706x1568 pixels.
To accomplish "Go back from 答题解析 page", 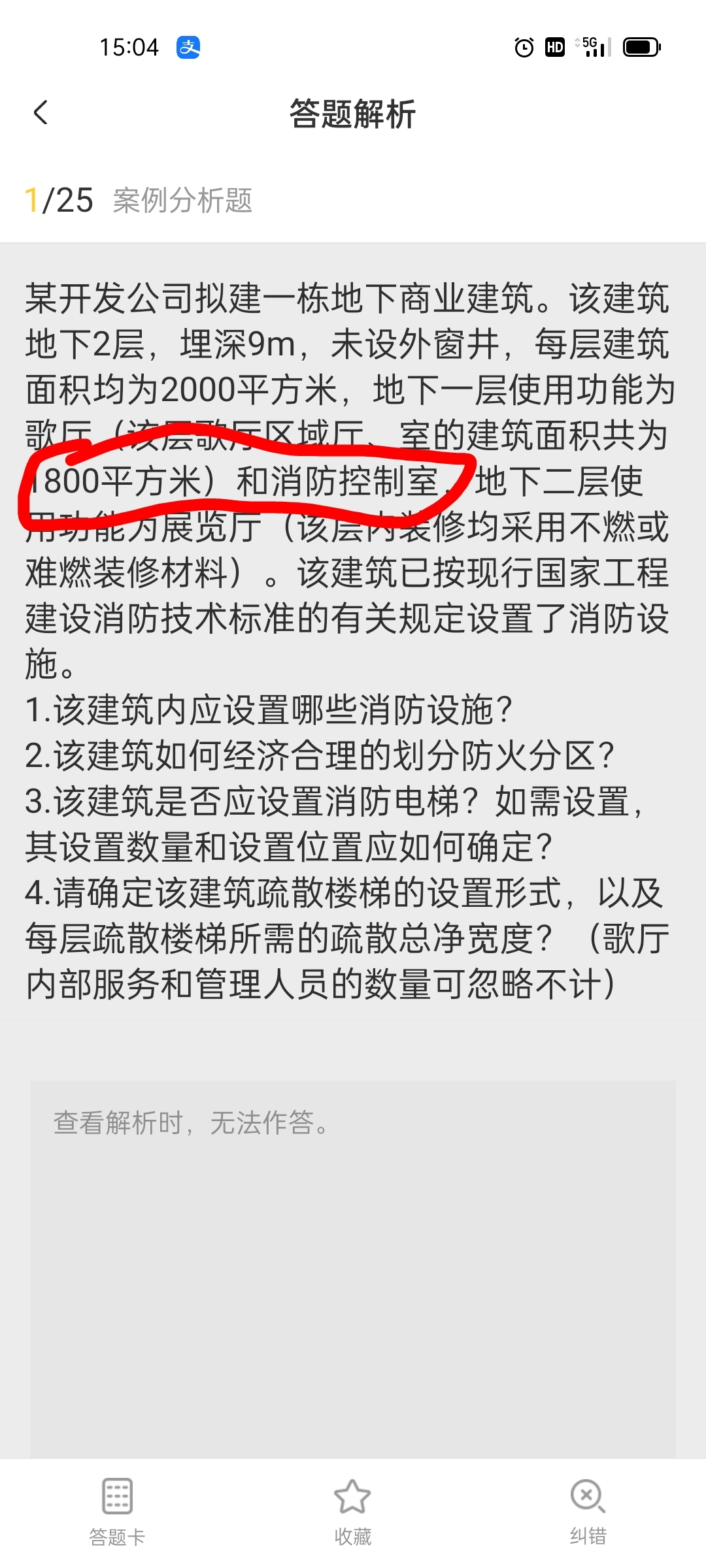I will tap(41, 112).
